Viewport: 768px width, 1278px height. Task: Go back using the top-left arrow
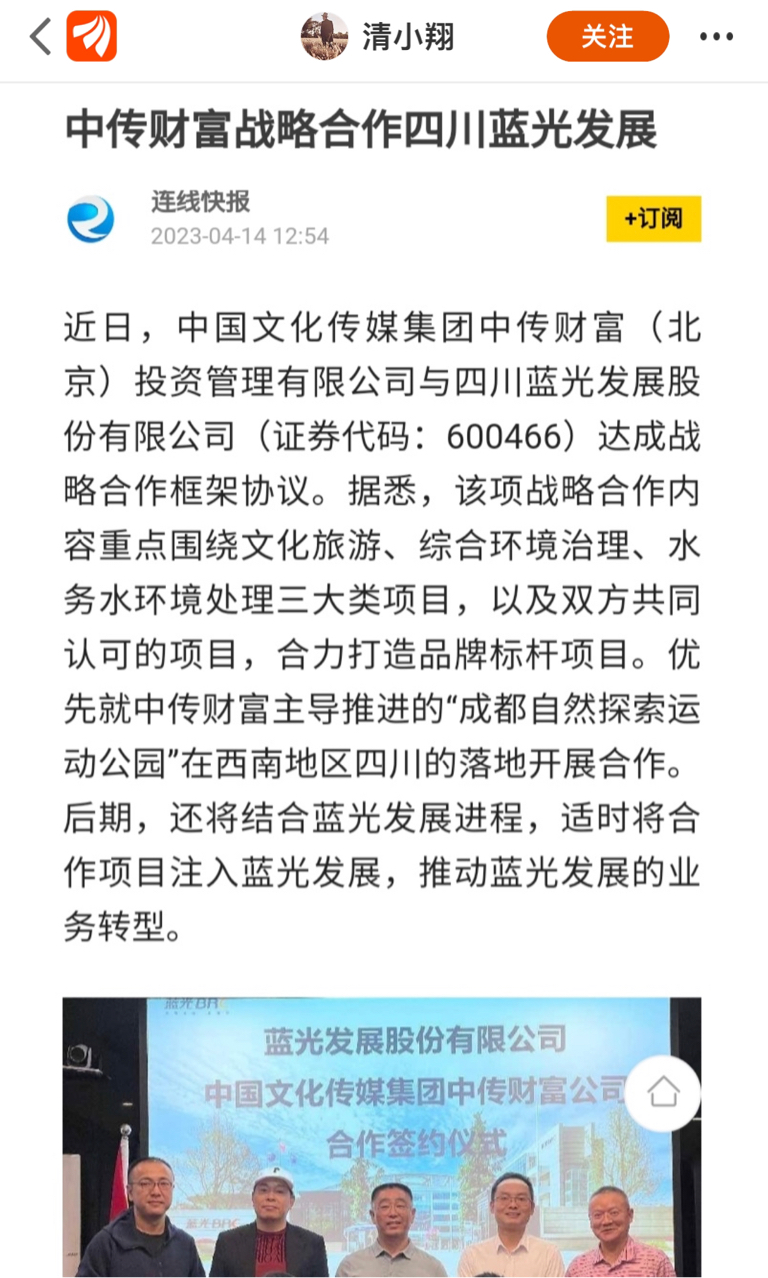[x=39, y=37]
